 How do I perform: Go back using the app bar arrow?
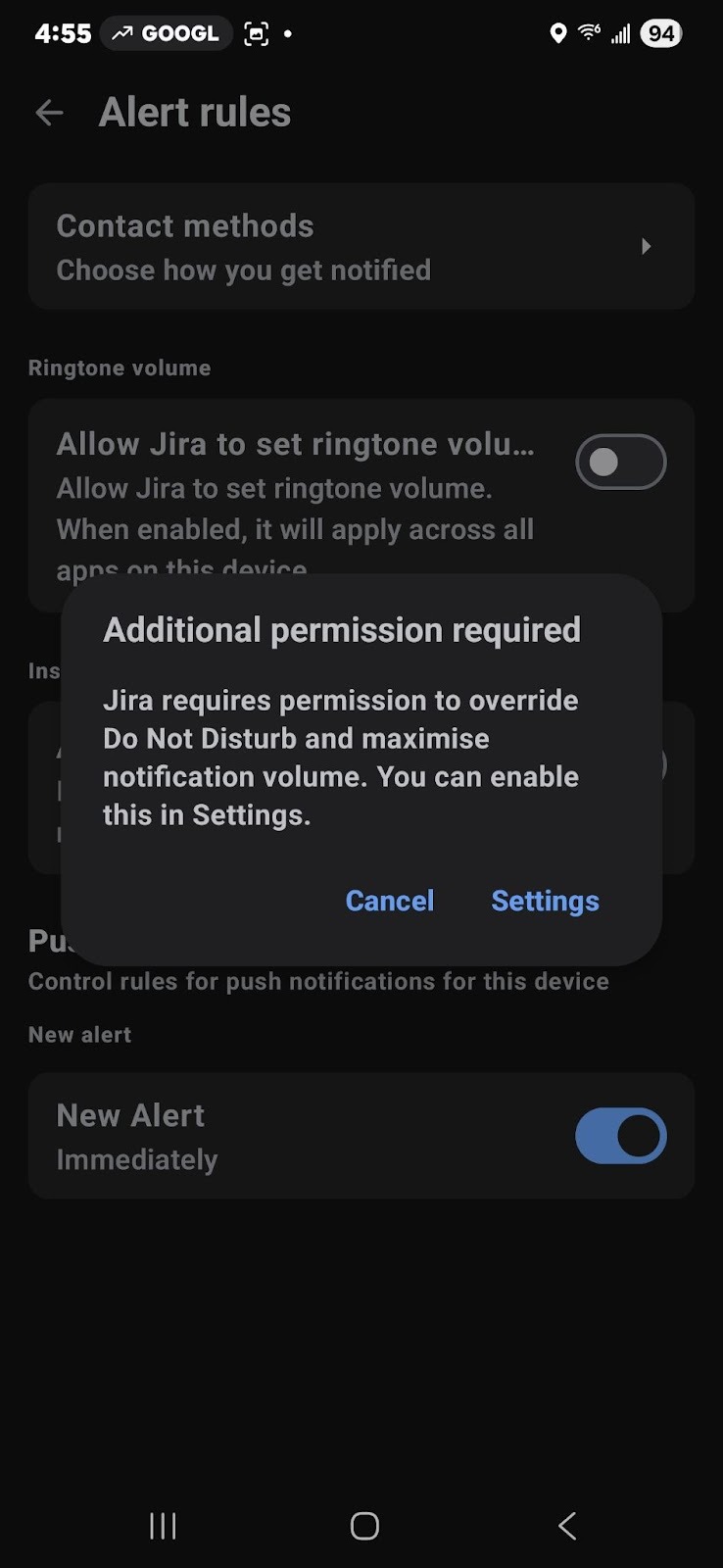pos(49,113)
